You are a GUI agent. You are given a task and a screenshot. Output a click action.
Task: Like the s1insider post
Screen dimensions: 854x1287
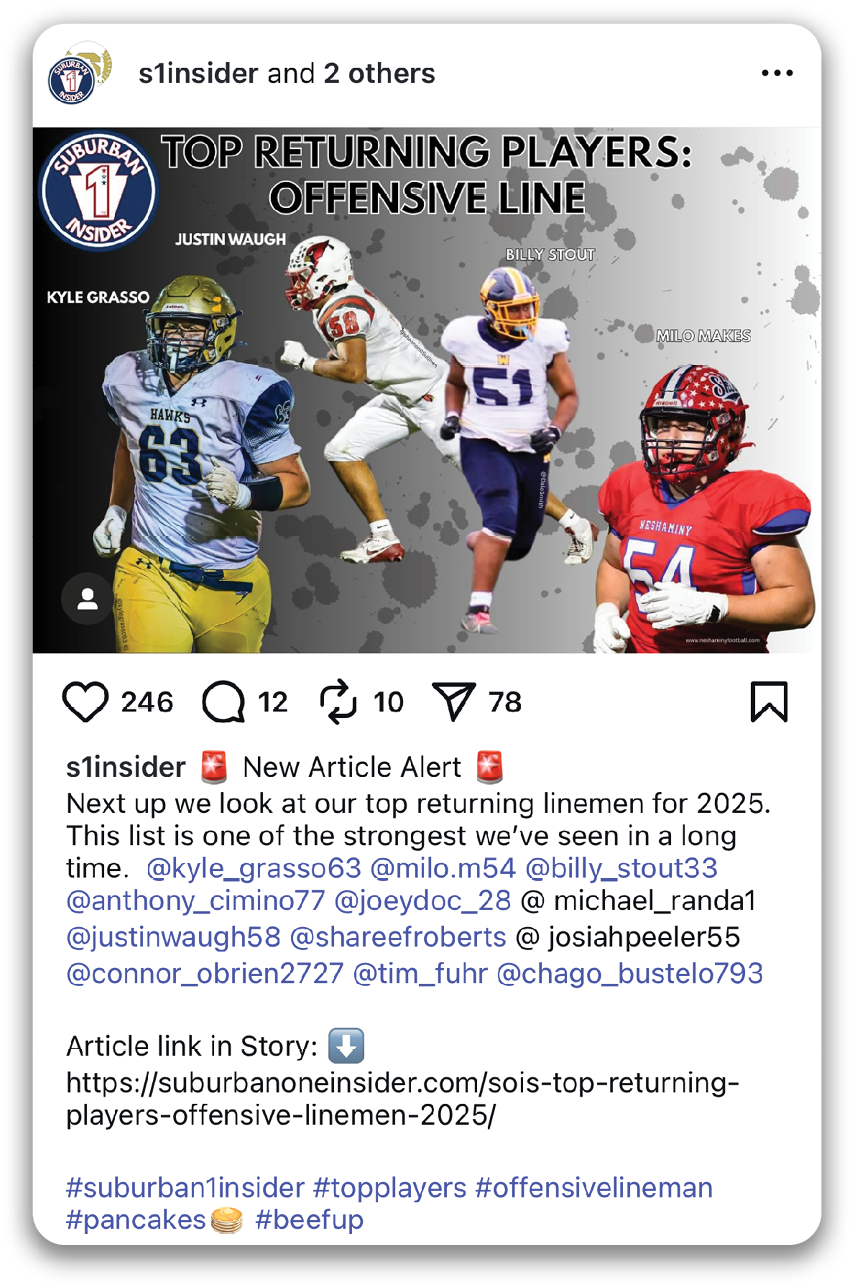pos(85,702)
